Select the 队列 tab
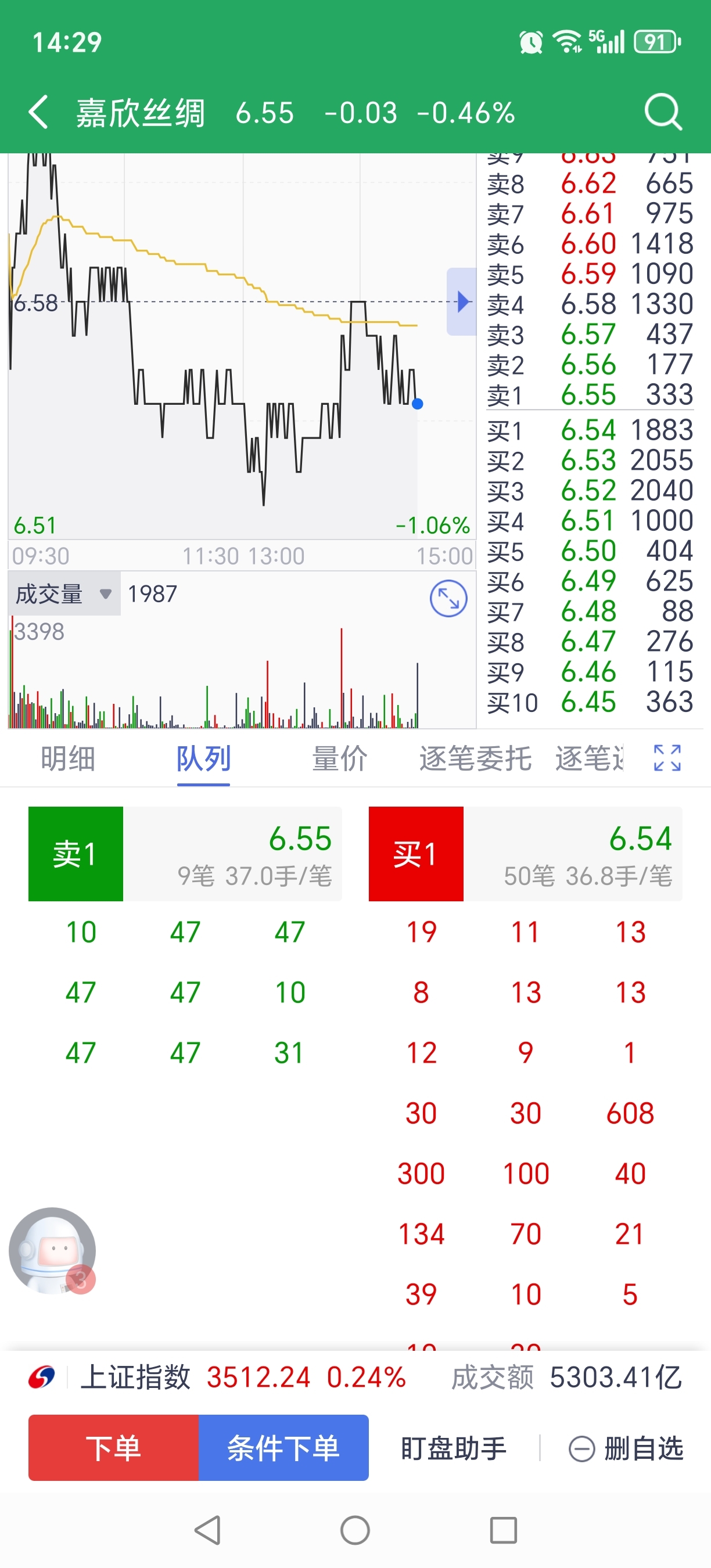Viewport: 711px width, 1568px height. click(x=203, y=758)
